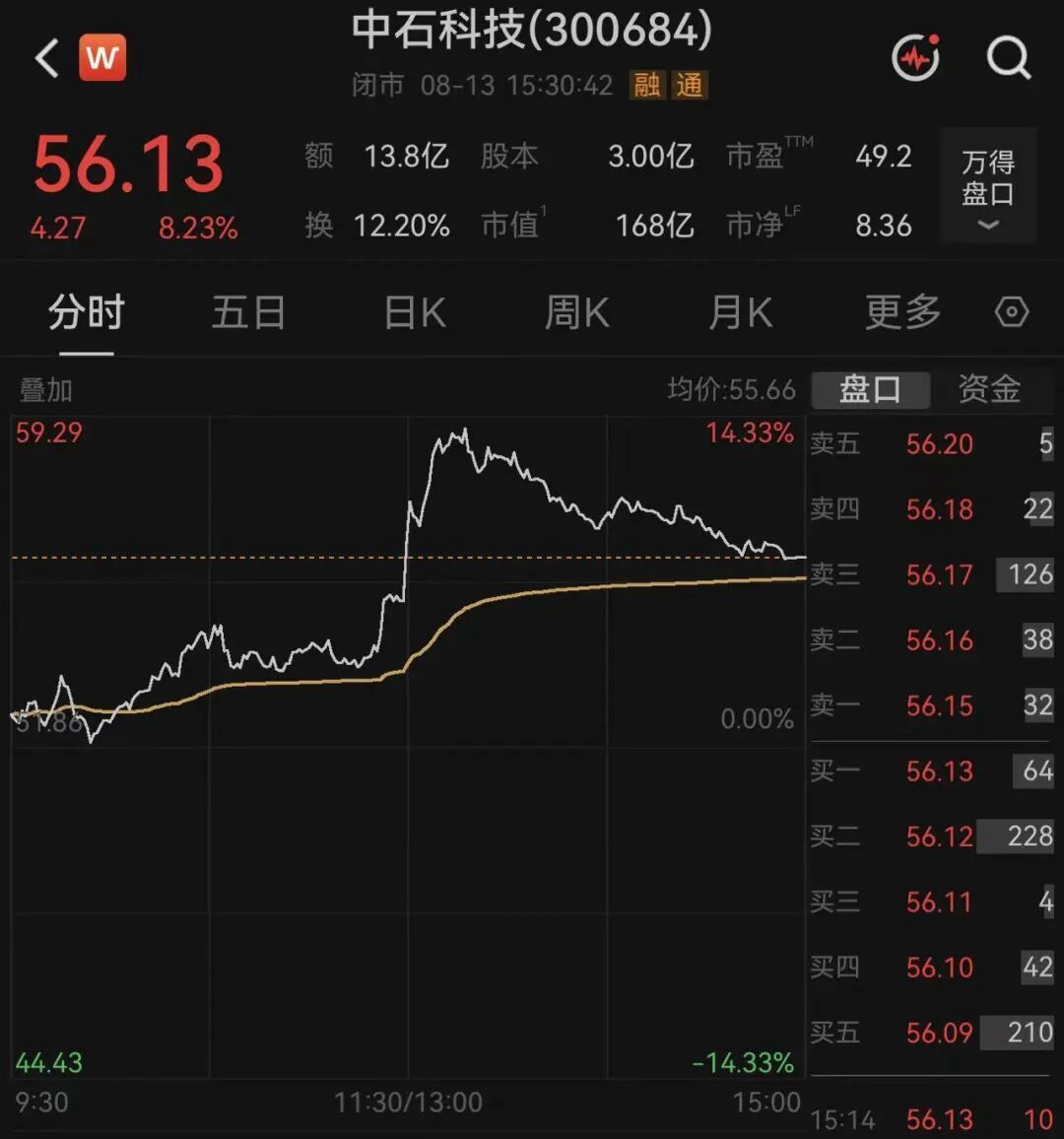1064x1139 pixels.
Task: Open the orange W Wind logo button
Action: 102,57
